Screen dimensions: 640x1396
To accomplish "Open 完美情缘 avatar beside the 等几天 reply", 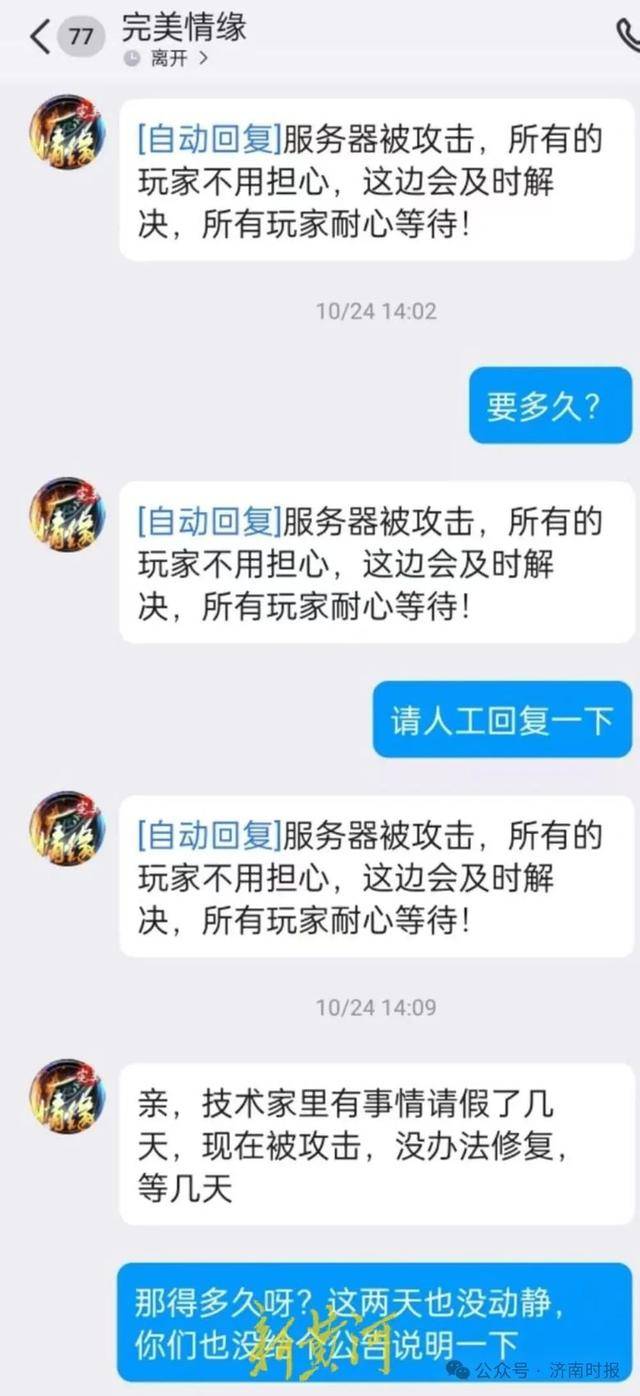I will (x=66, y=1096).
